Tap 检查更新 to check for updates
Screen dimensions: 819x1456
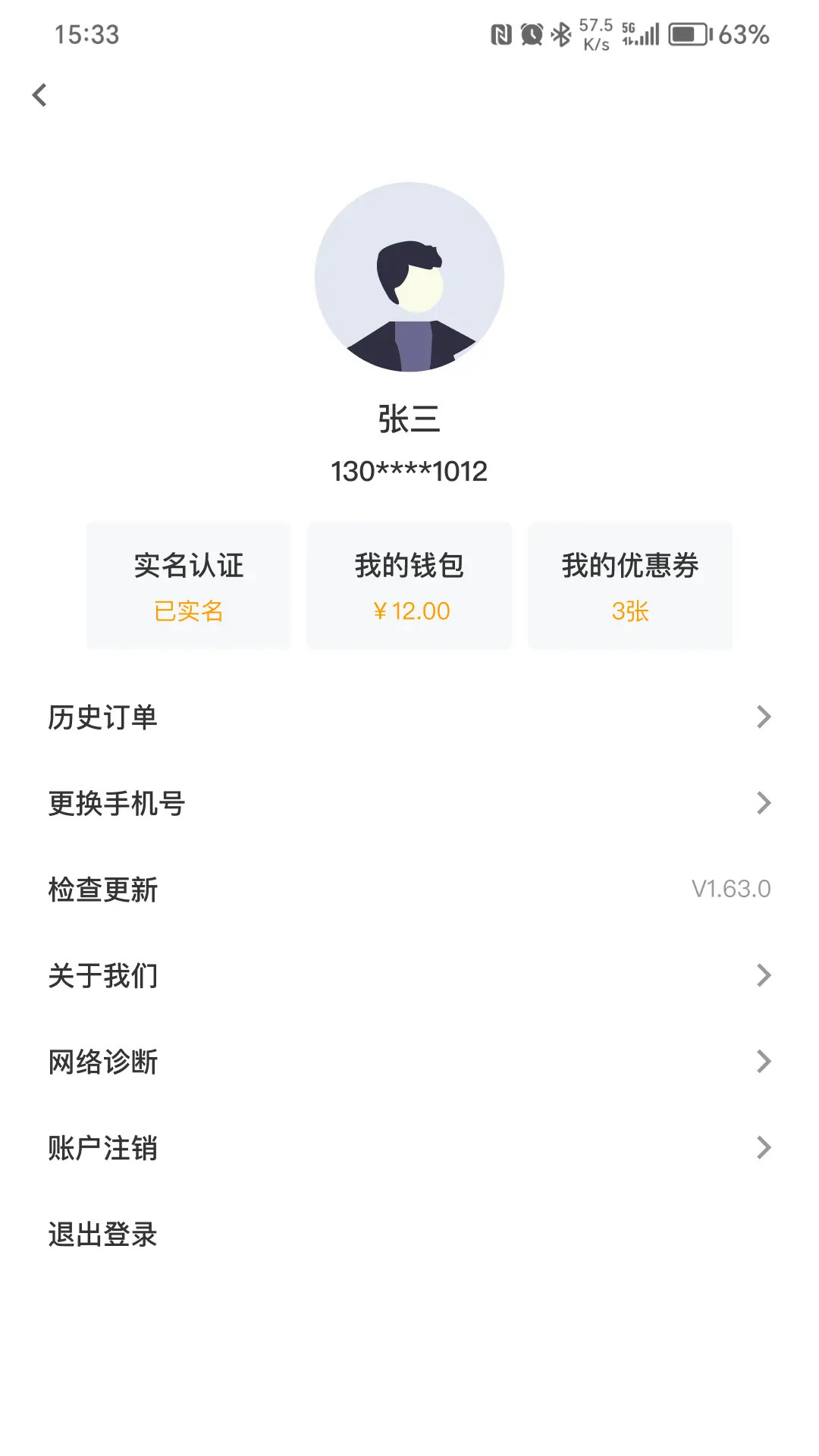click(102, 889)
